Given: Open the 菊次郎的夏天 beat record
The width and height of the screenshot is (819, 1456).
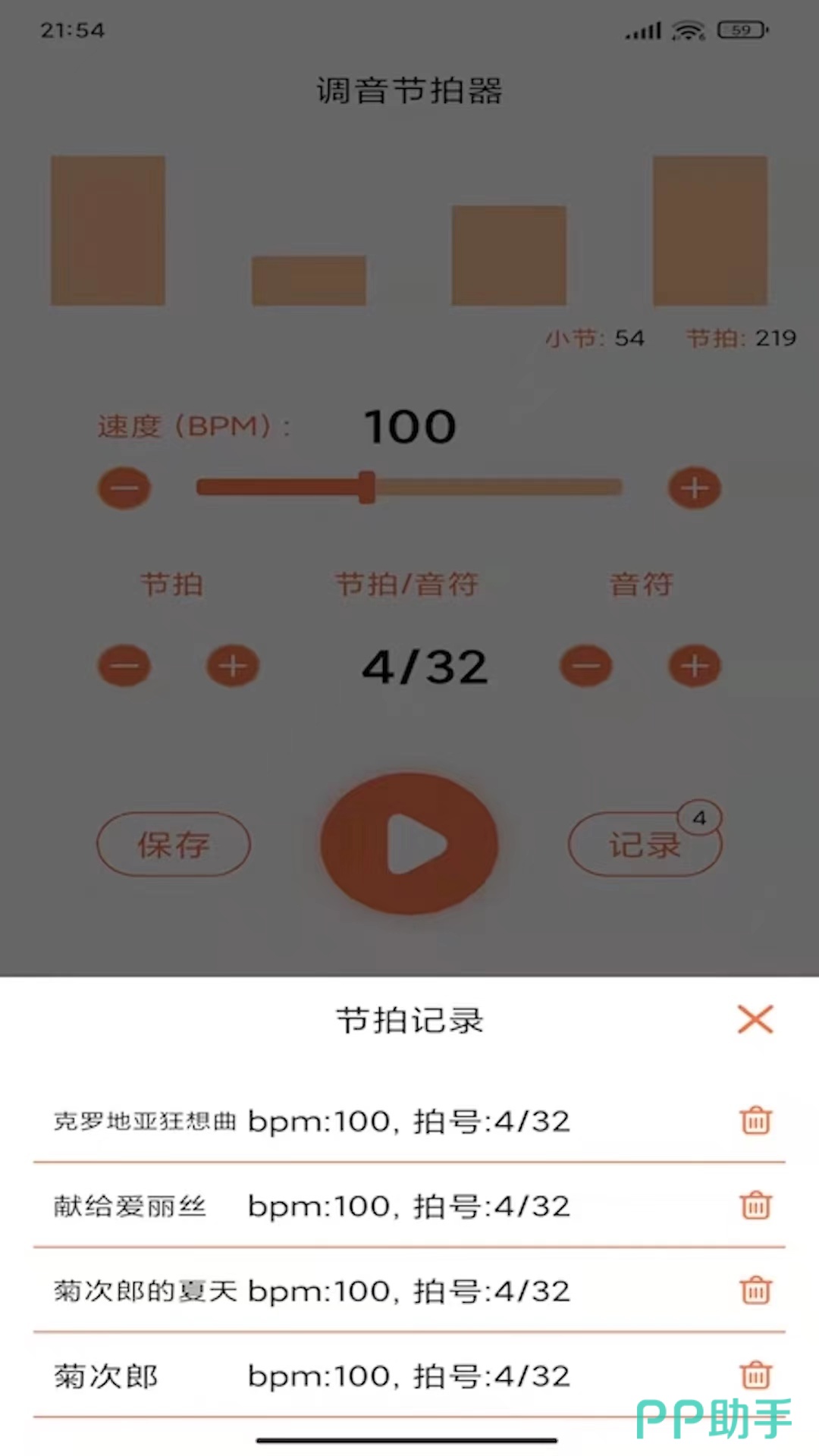Looking at the screenshot, I should click(311, 1291).
